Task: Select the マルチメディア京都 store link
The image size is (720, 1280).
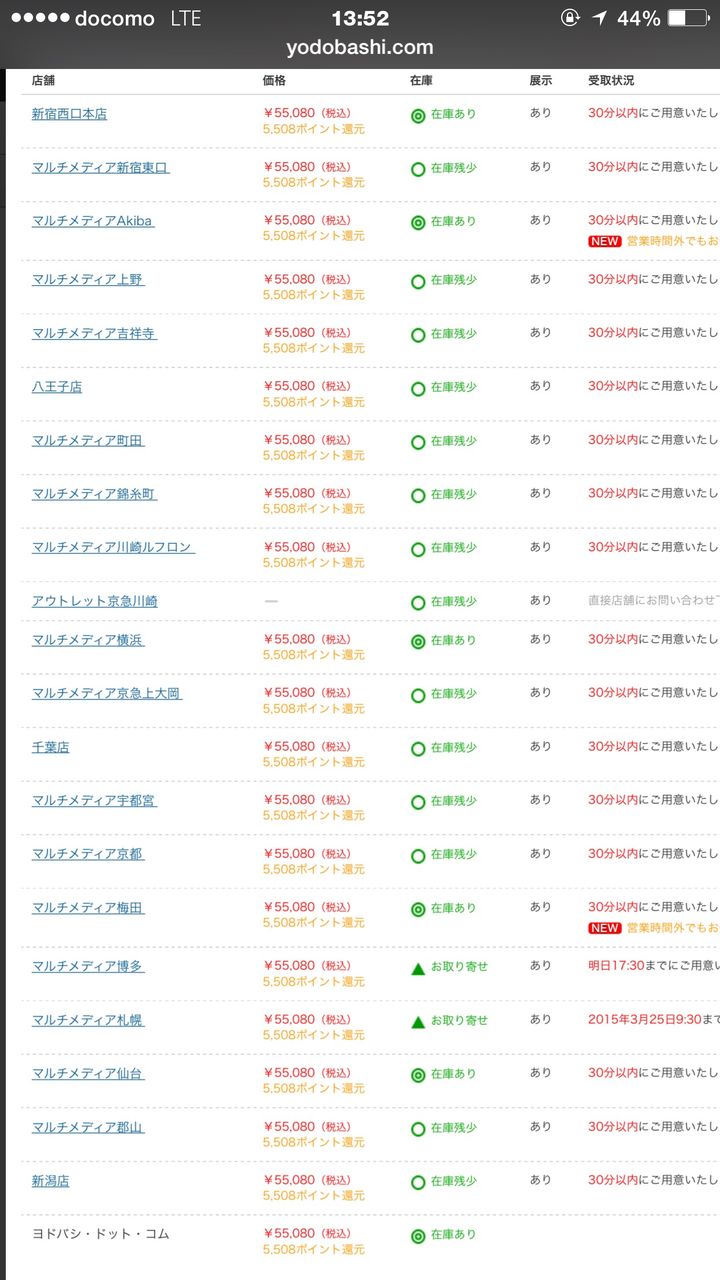Action: click(x=88, y=854)
